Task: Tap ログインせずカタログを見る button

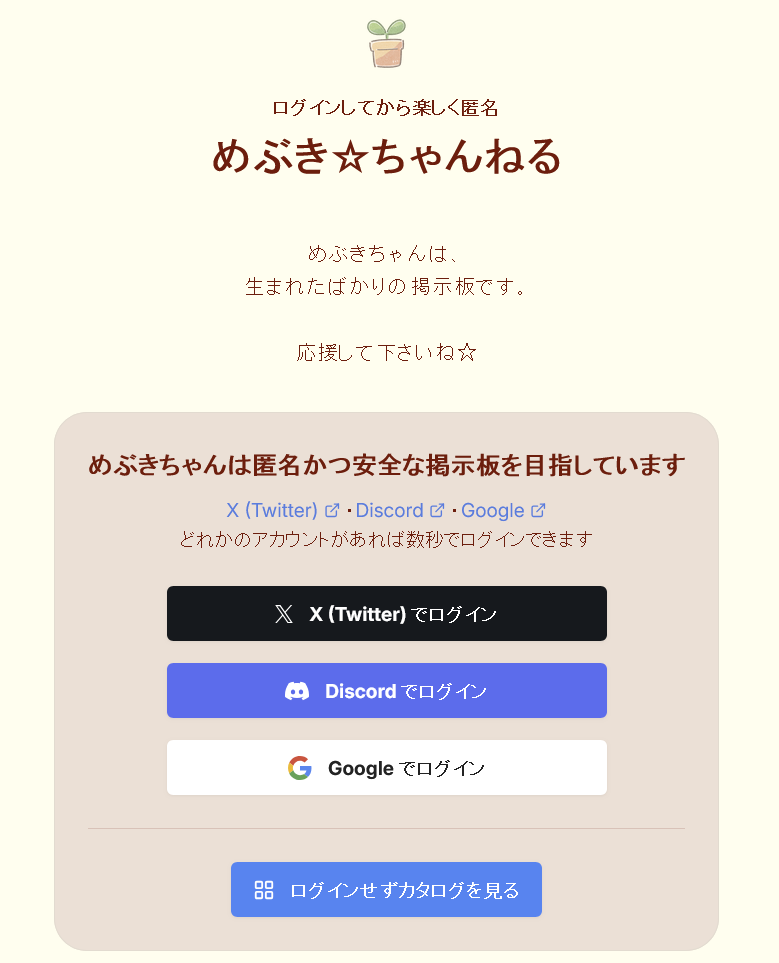Action: coord(386,889)
